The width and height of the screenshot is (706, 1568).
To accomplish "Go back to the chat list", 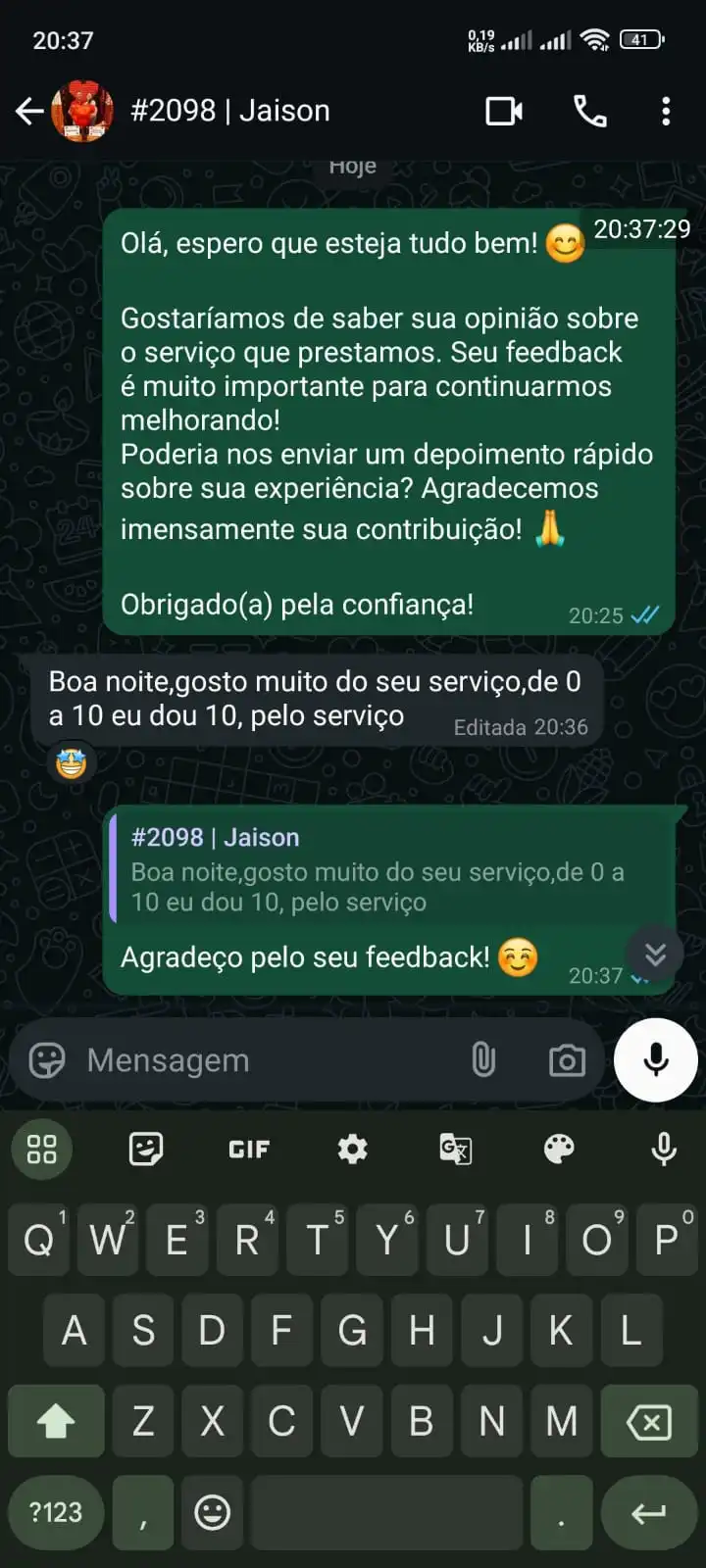I will tap(29, 112).
